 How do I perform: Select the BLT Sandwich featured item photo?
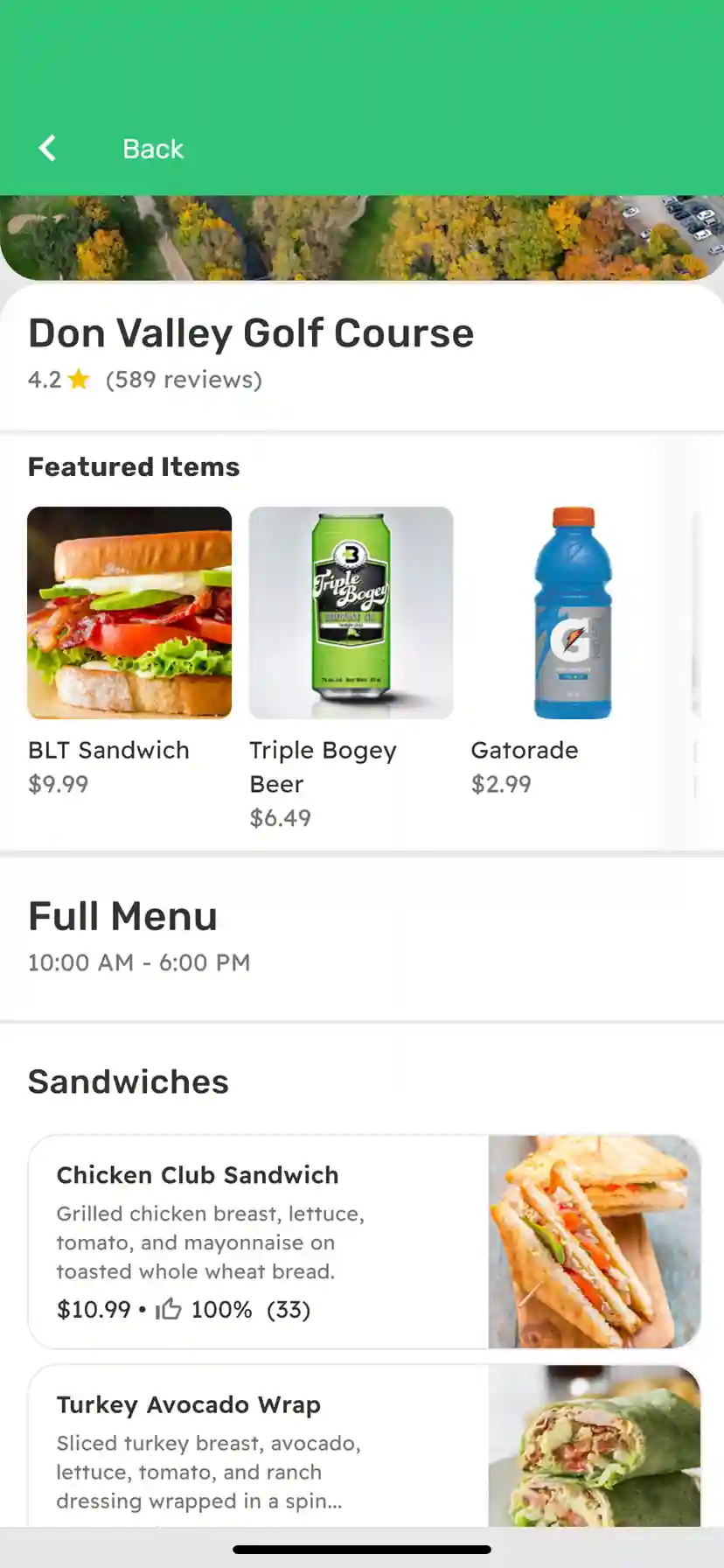pos(129,612)
